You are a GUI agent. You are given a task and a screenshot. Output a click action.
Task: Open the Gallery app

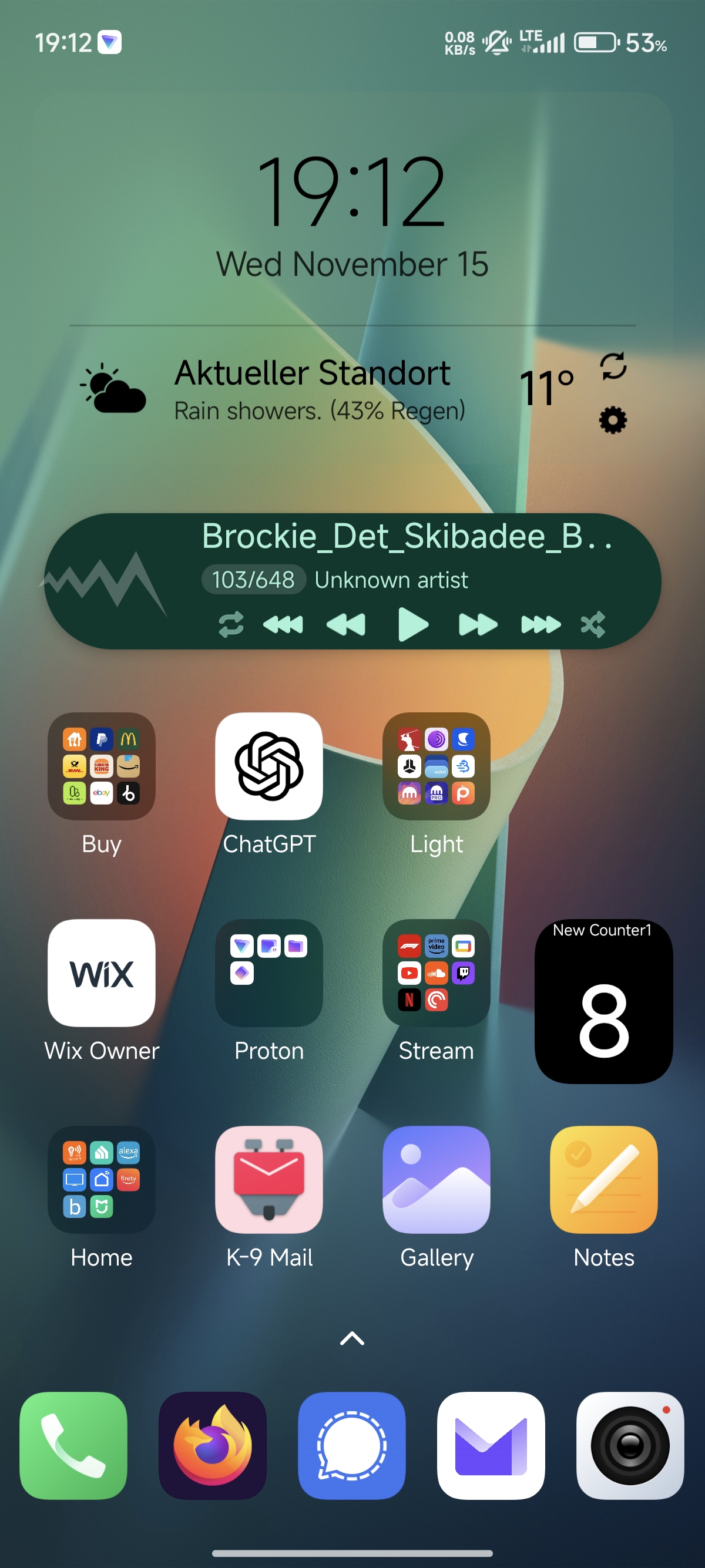pos(437,1180)
